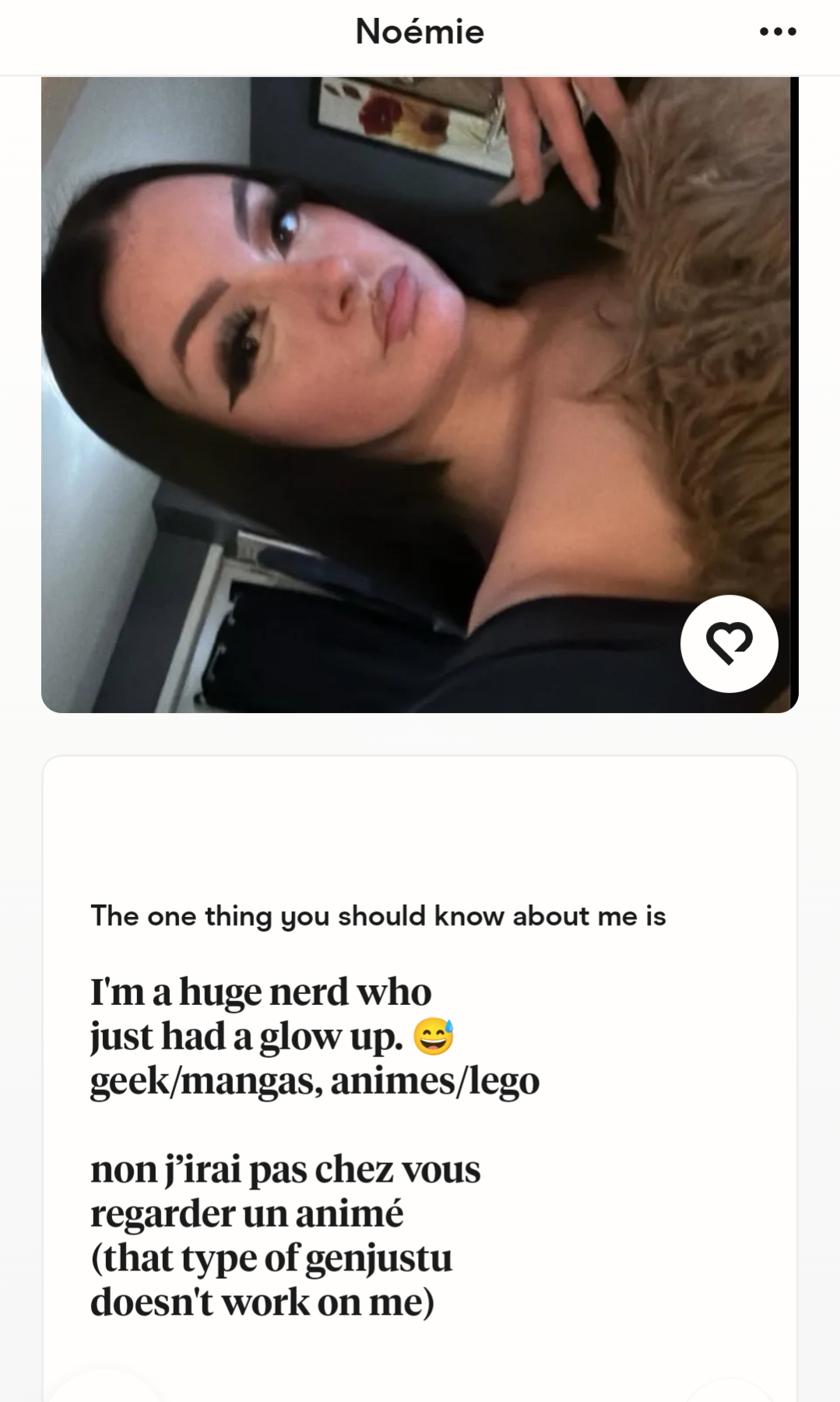The height and width of the screenshot is (1402, 840).
Task: Open the three-dot overflow menu
Action: point(778,32)
